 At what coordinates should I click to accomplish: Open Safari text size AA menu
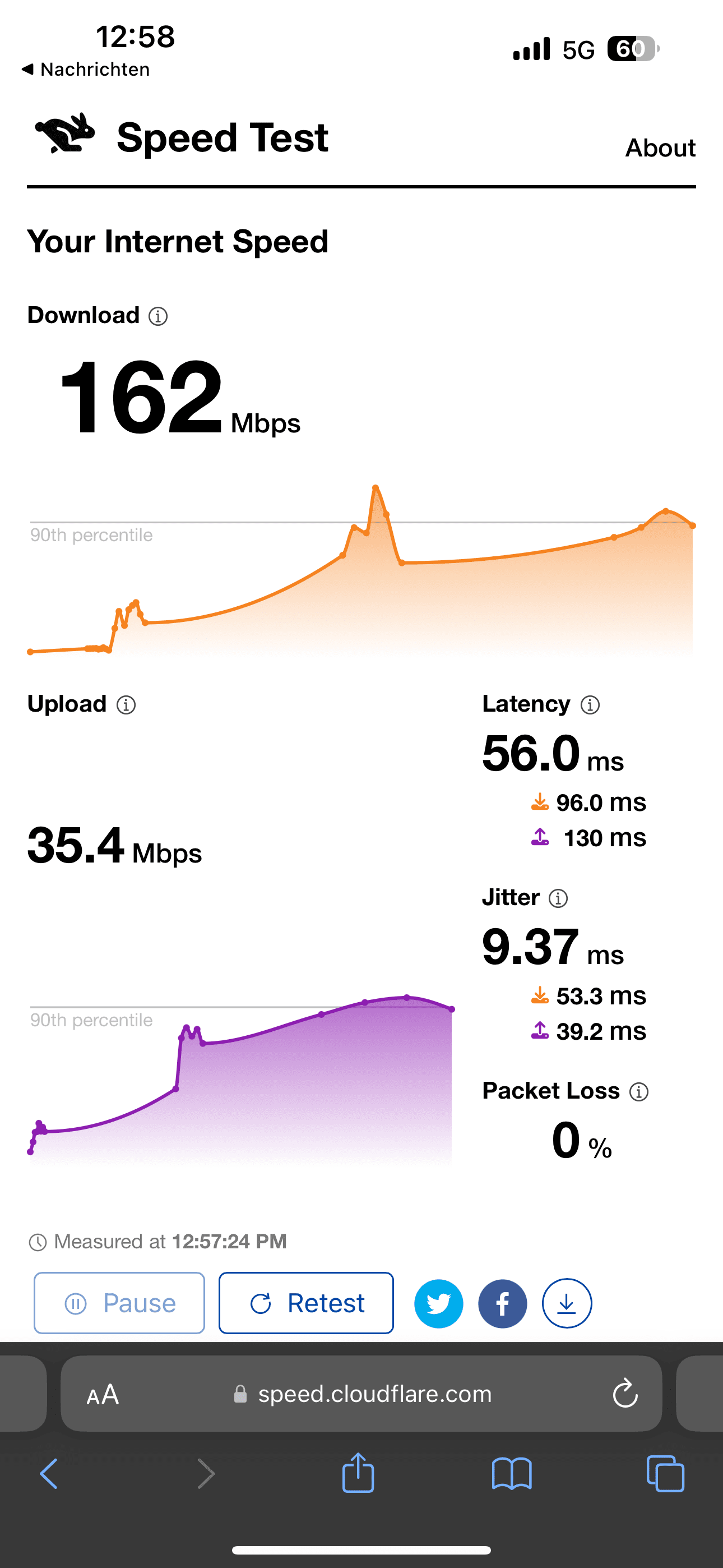103,1394
